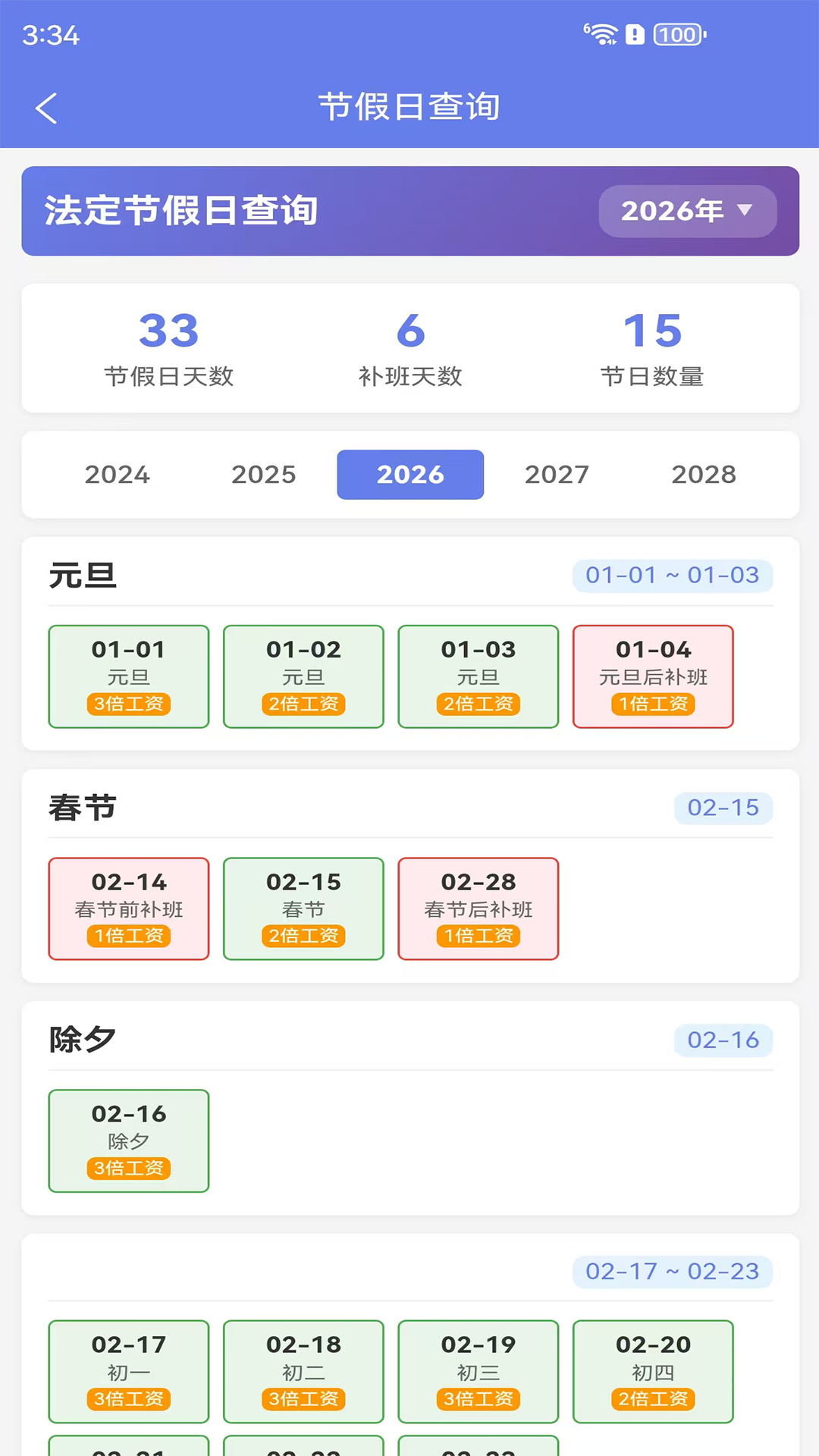The image size is (819, 1456).
Task: Tap the 3倍工资 badge on 01-01
Action: pos(128,704)
